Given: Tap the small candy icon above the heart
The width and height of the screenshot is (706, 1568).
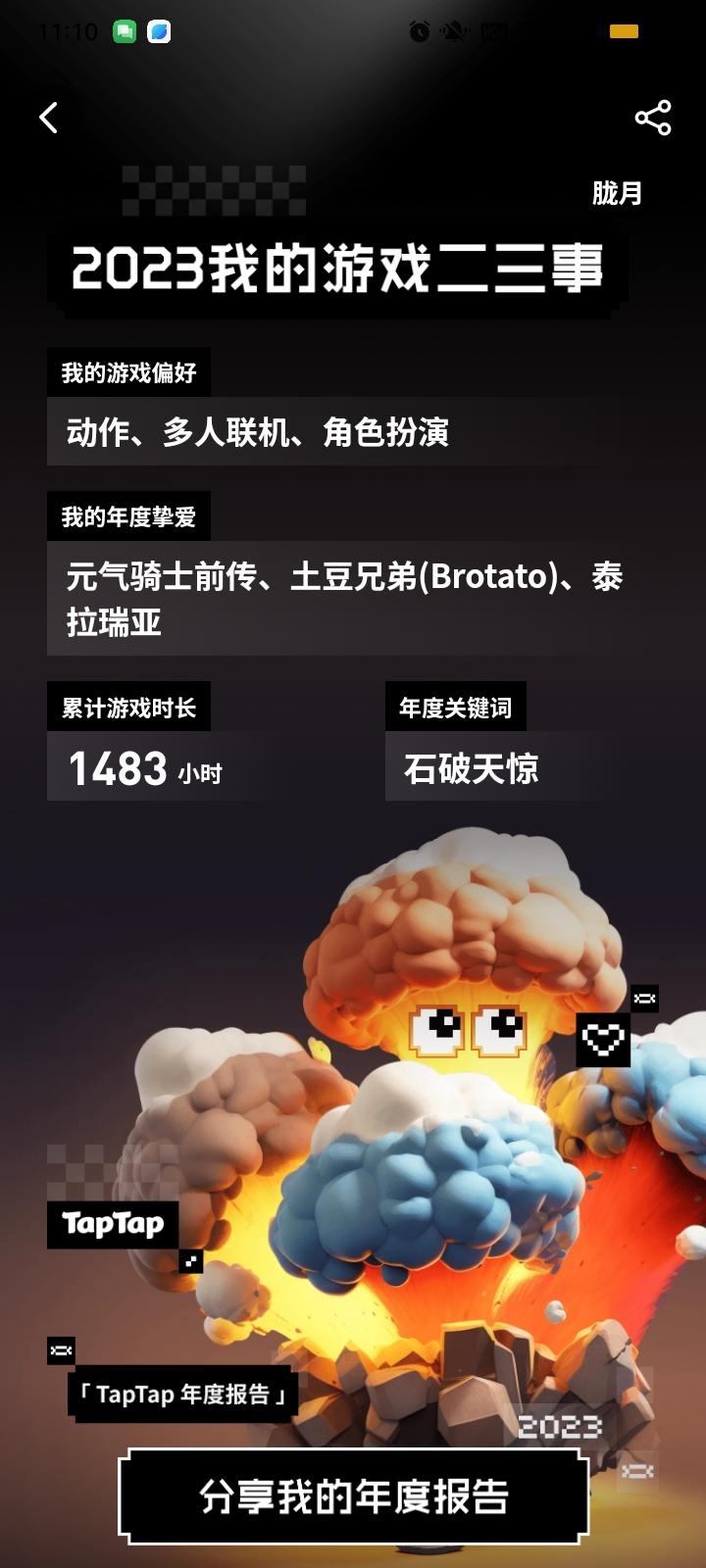Looking at the screenshot, I should point(642,999).
